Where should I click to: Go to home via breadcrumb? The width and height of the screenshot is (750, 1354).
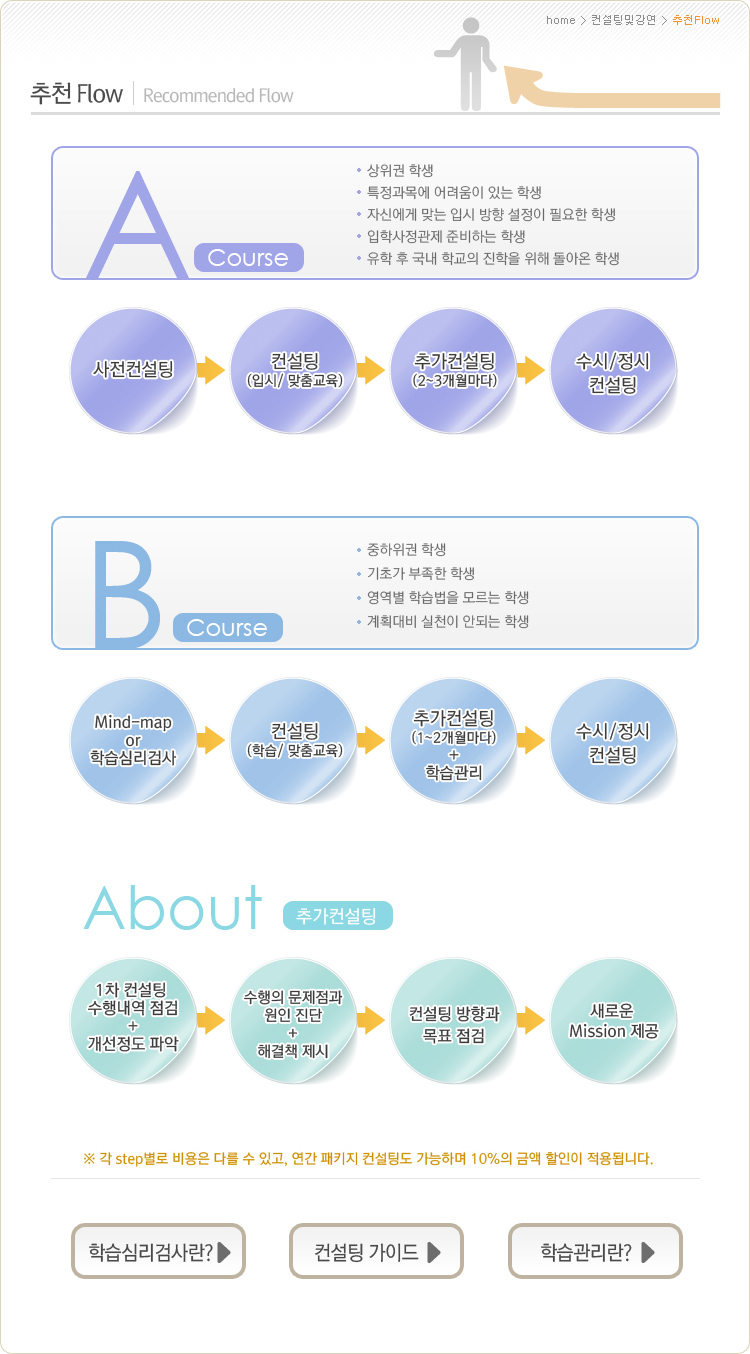point(560,20)
